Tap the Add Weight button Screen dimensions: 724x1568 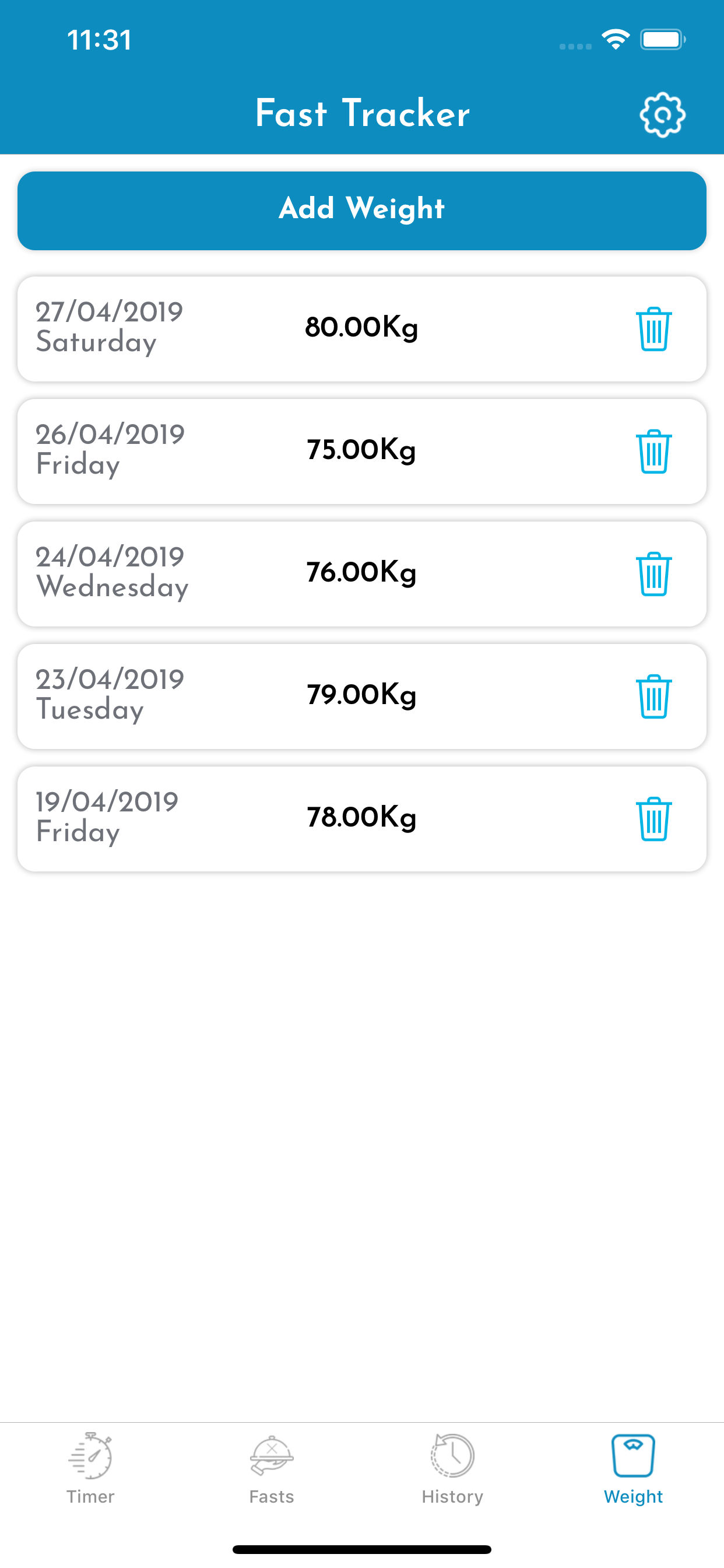point(362,211)
